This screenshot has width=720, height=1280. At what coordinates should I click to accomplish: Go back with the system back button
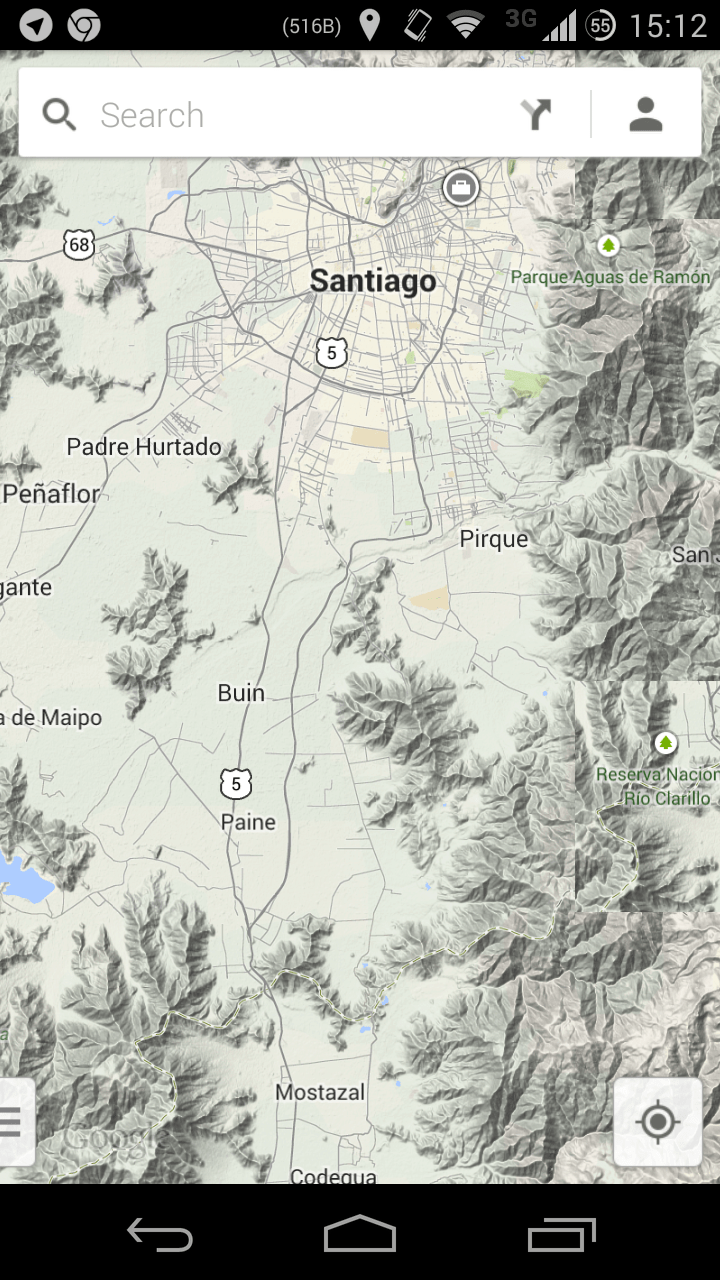point(160,1236)
